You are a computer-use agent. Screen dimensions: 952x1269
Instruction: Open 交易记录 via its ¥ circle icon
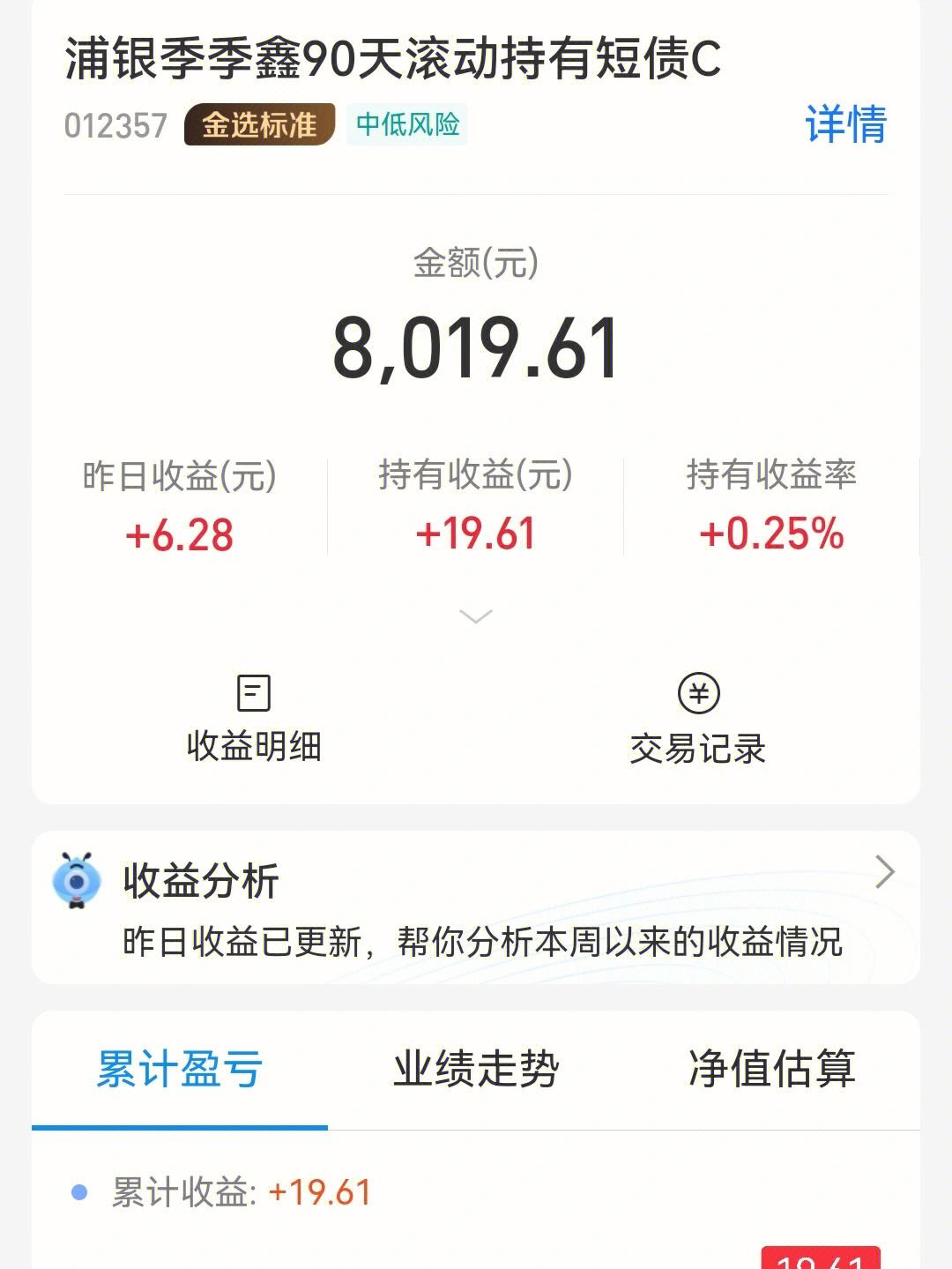(699, 693)
